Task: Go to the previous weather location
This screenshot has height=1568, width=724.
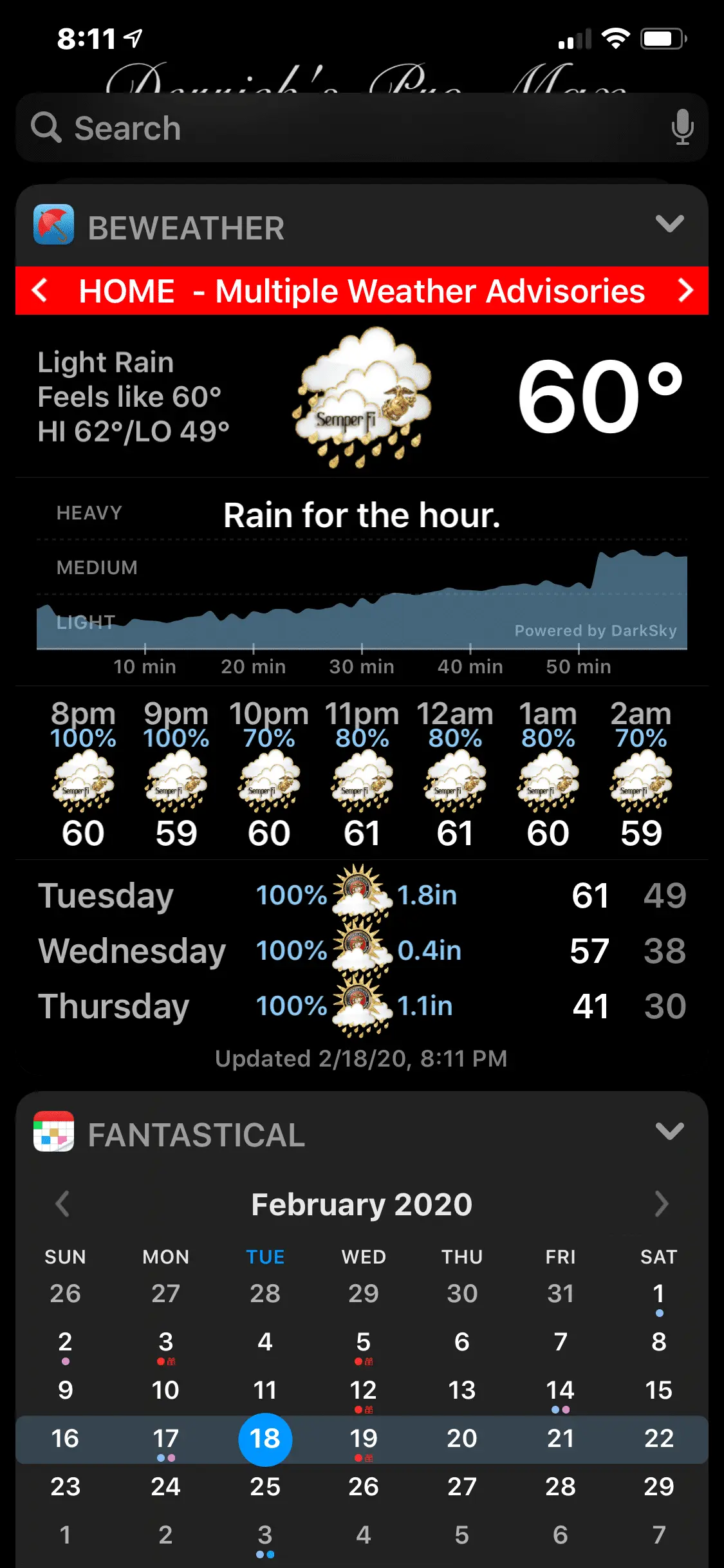Action: click(x=40, y=290)
